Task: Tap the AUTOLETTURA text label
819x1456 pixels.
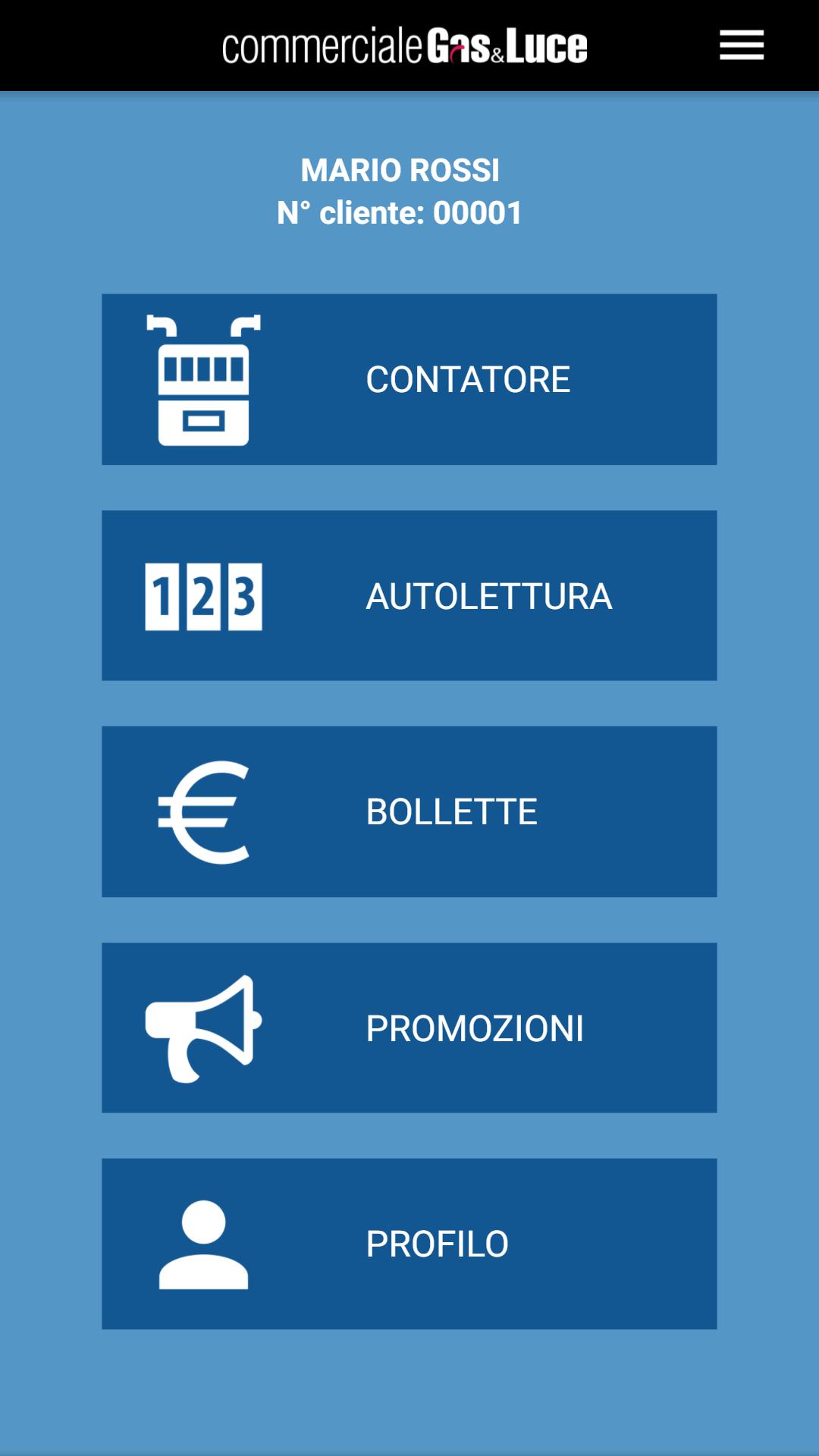Action: click(x=489, y=595)
